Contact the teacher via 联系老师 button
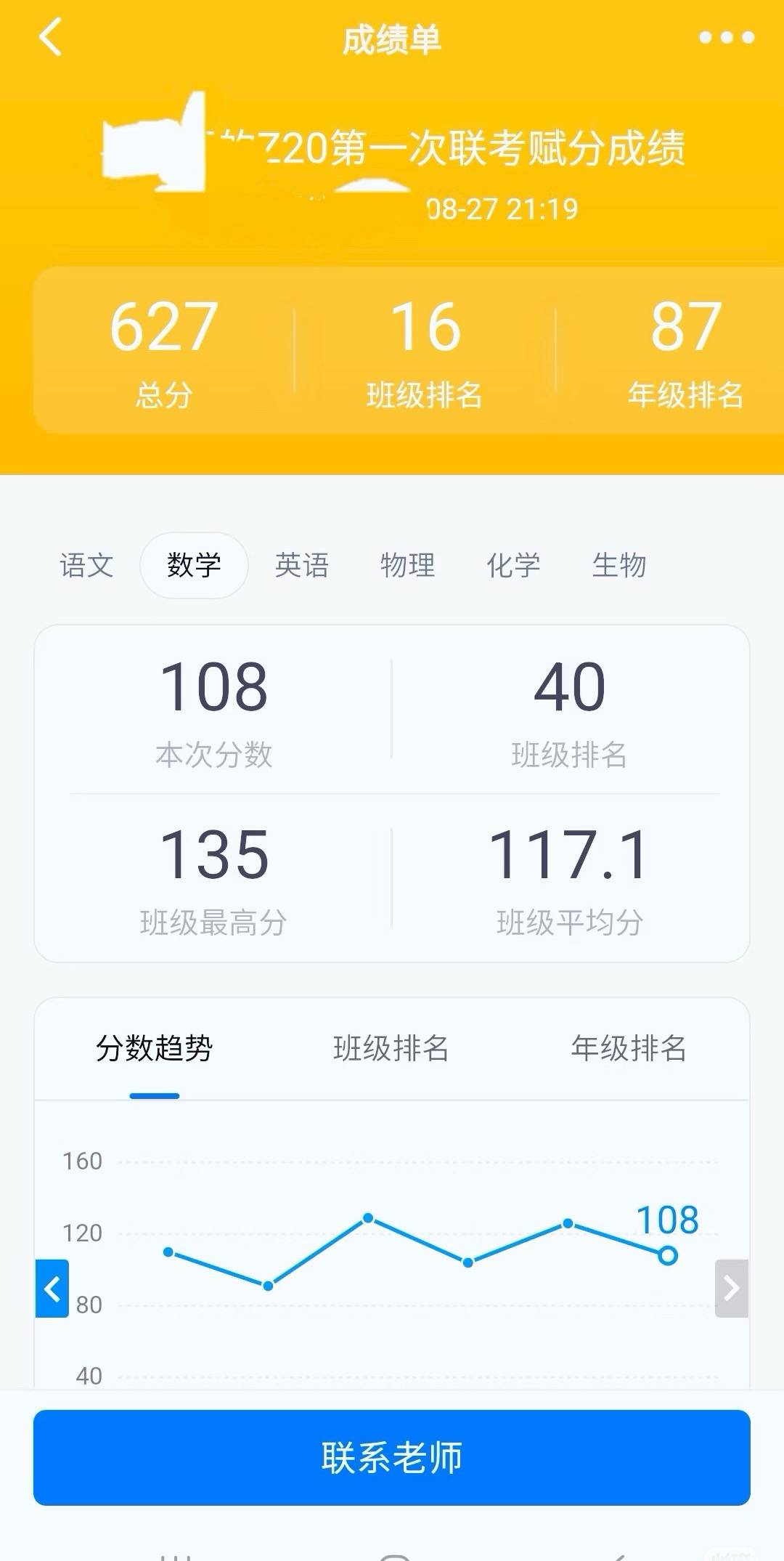The height and width of the screenshot is (1561, 784). [392, 1457]
